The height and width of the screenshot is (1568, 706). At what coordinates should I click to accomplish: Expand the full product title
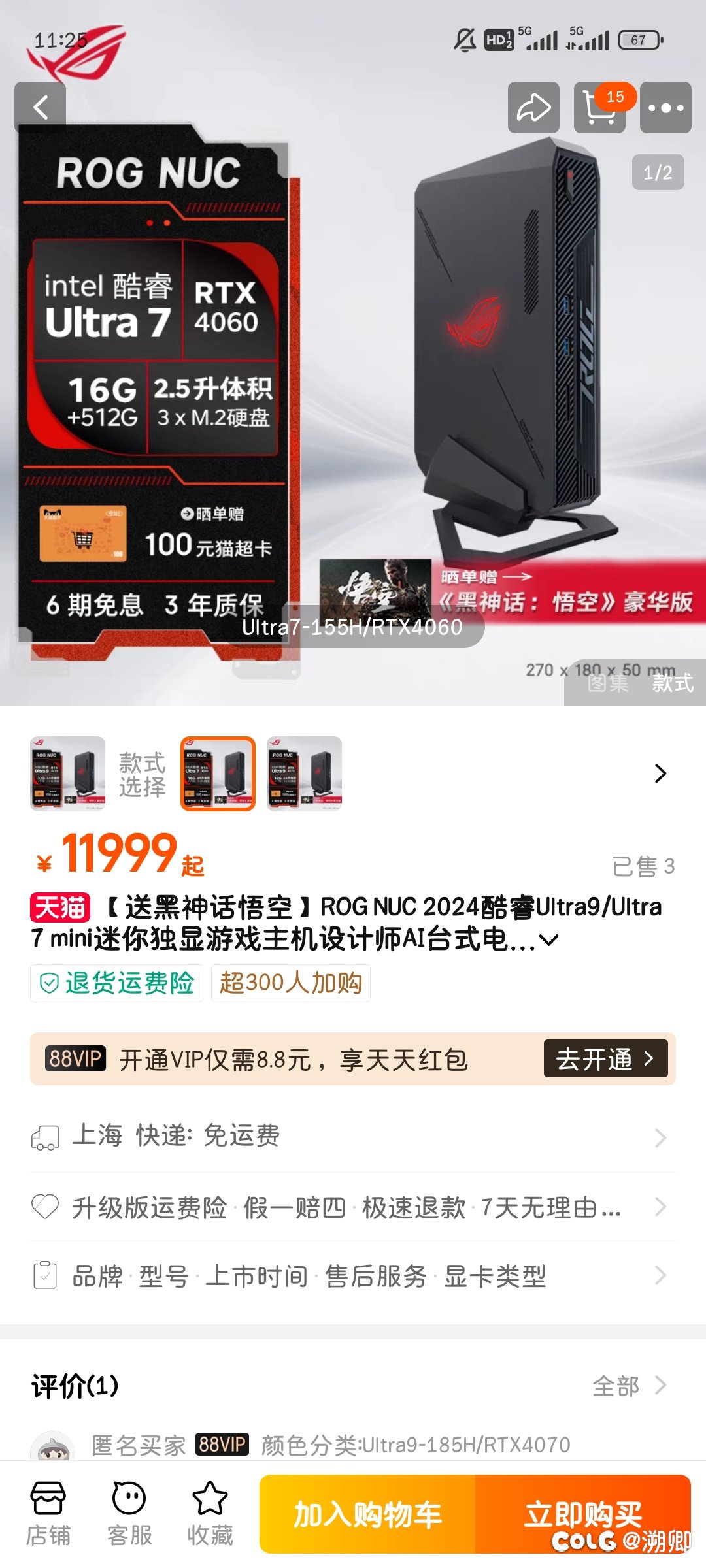point(550,940)
